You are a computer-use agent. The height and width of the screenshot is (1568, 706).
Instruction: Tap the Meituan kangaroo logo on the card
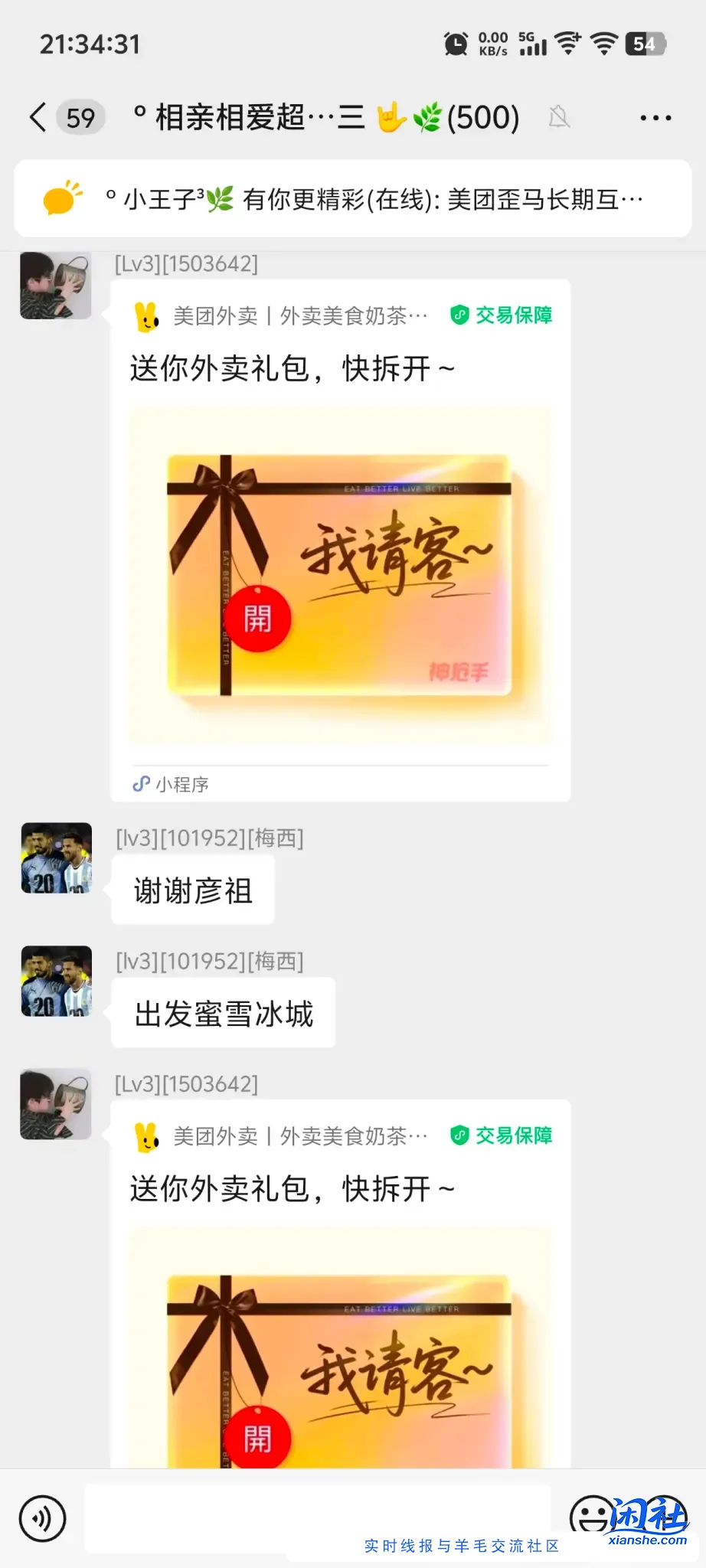coord(144,315)
